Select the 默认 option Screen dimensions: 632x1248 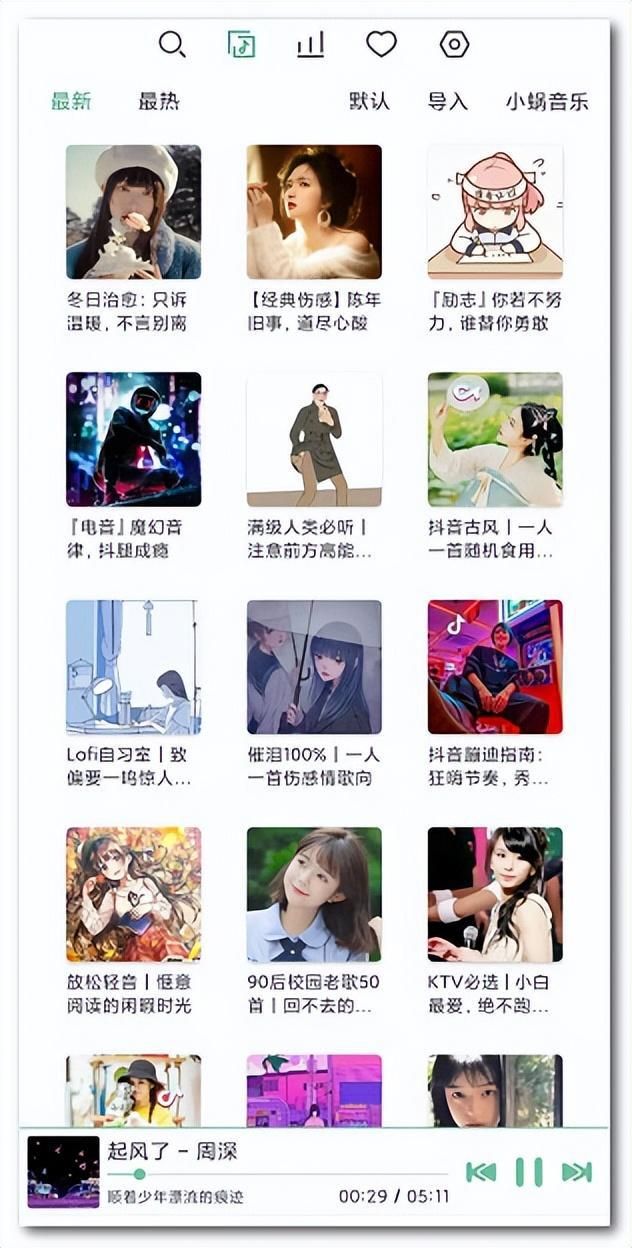(x=369, y=101)
